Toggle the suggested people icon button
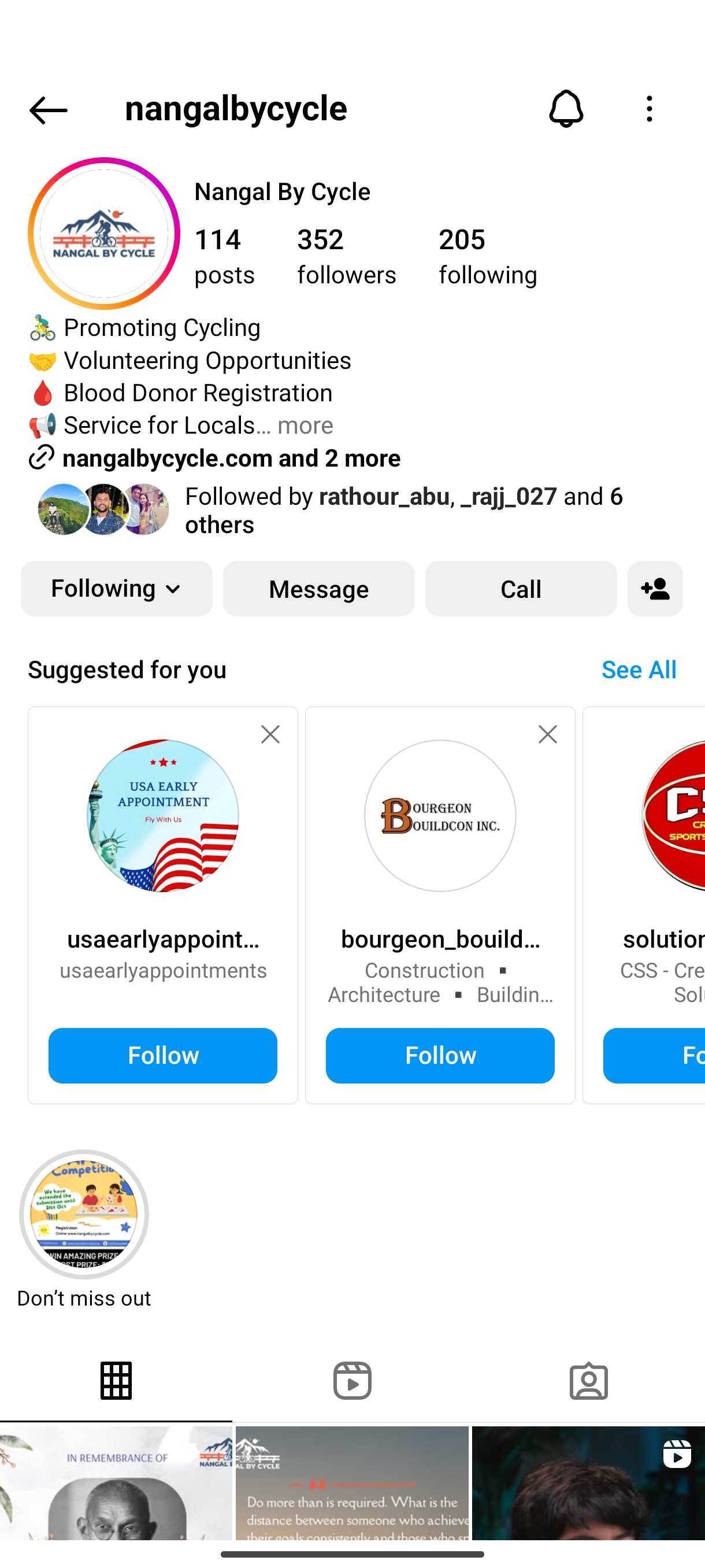The height and width of the screenshot is (1568, 705). [x=655, y=589]
